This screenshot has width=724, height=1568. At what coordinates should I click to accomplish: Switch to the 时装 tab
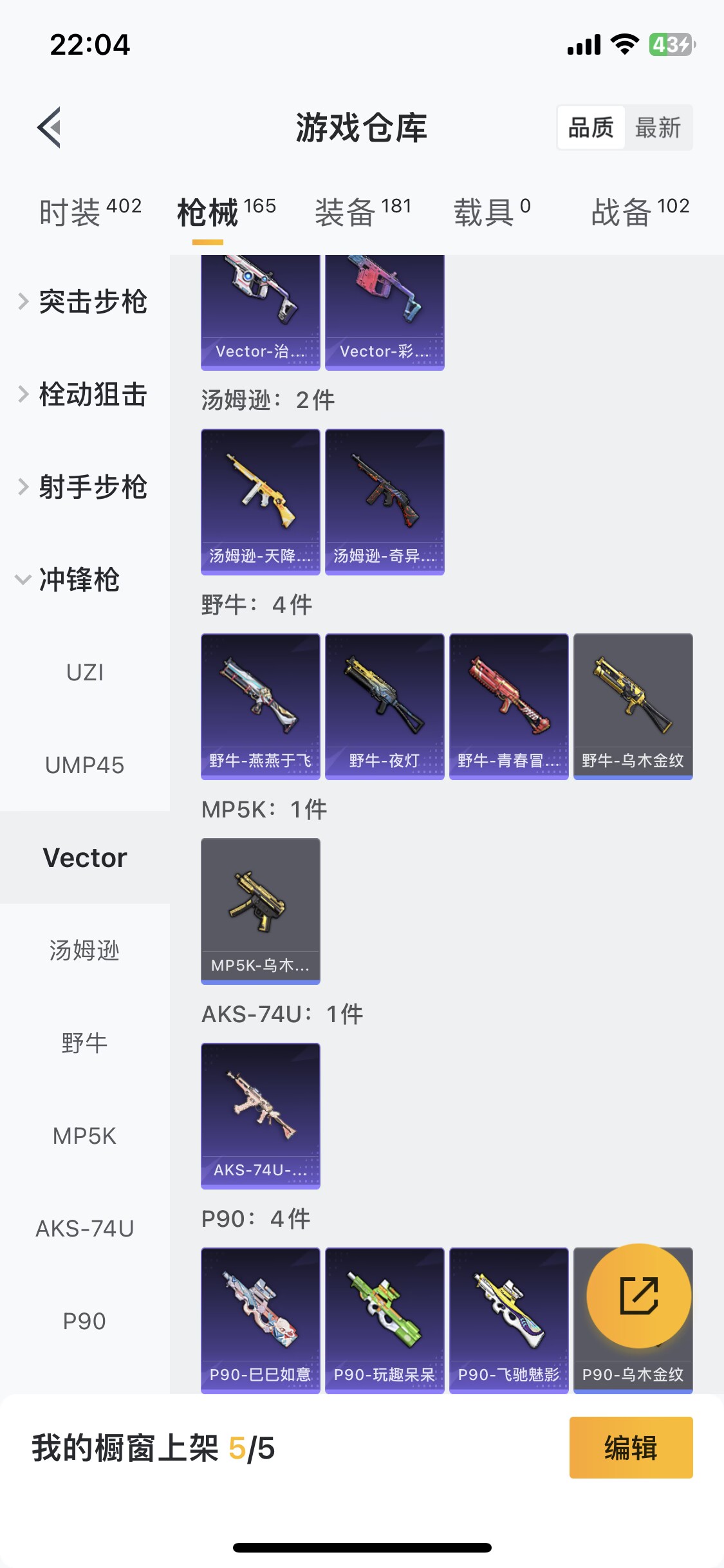[x=90, y=211]
